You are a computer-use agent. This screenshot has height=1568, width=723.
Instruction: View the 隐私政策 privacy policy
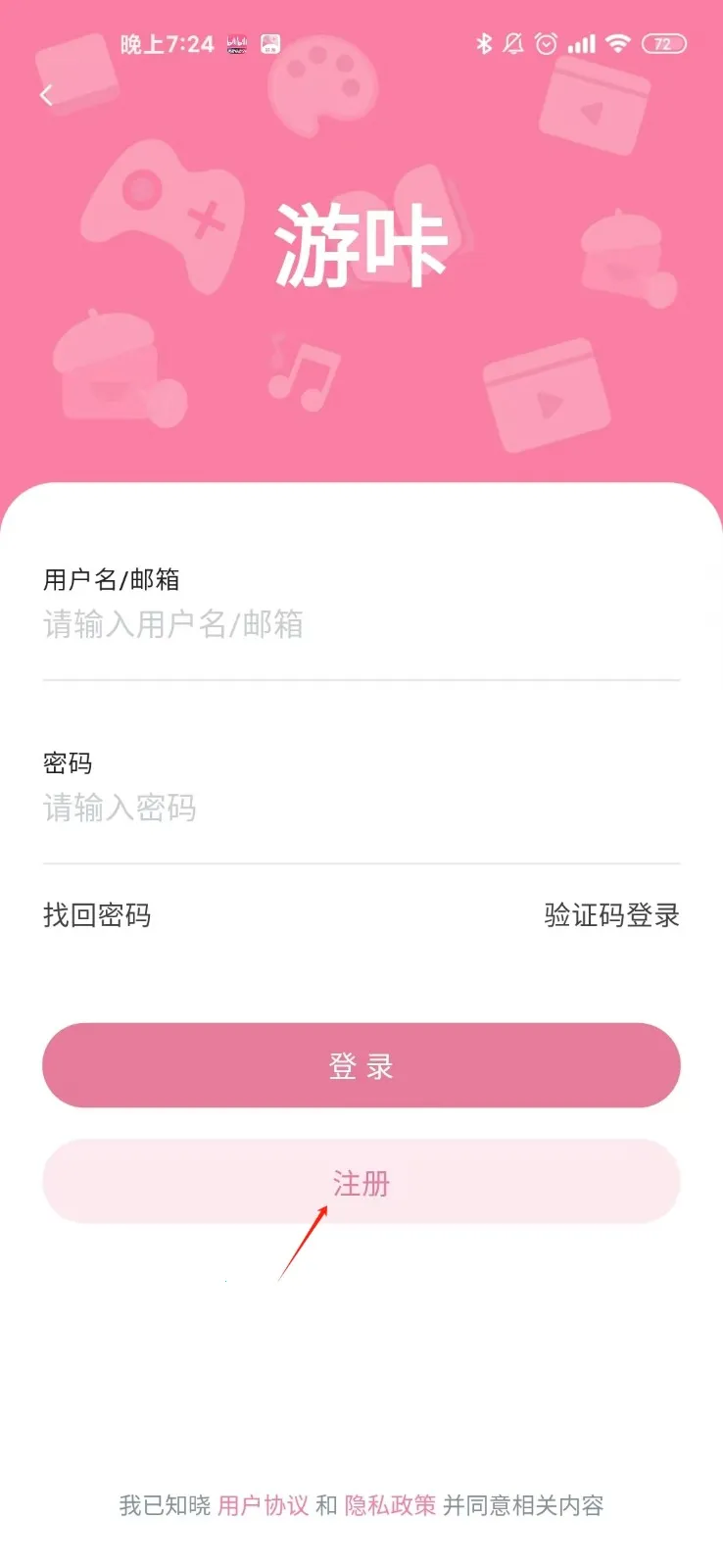[387, 1506]
